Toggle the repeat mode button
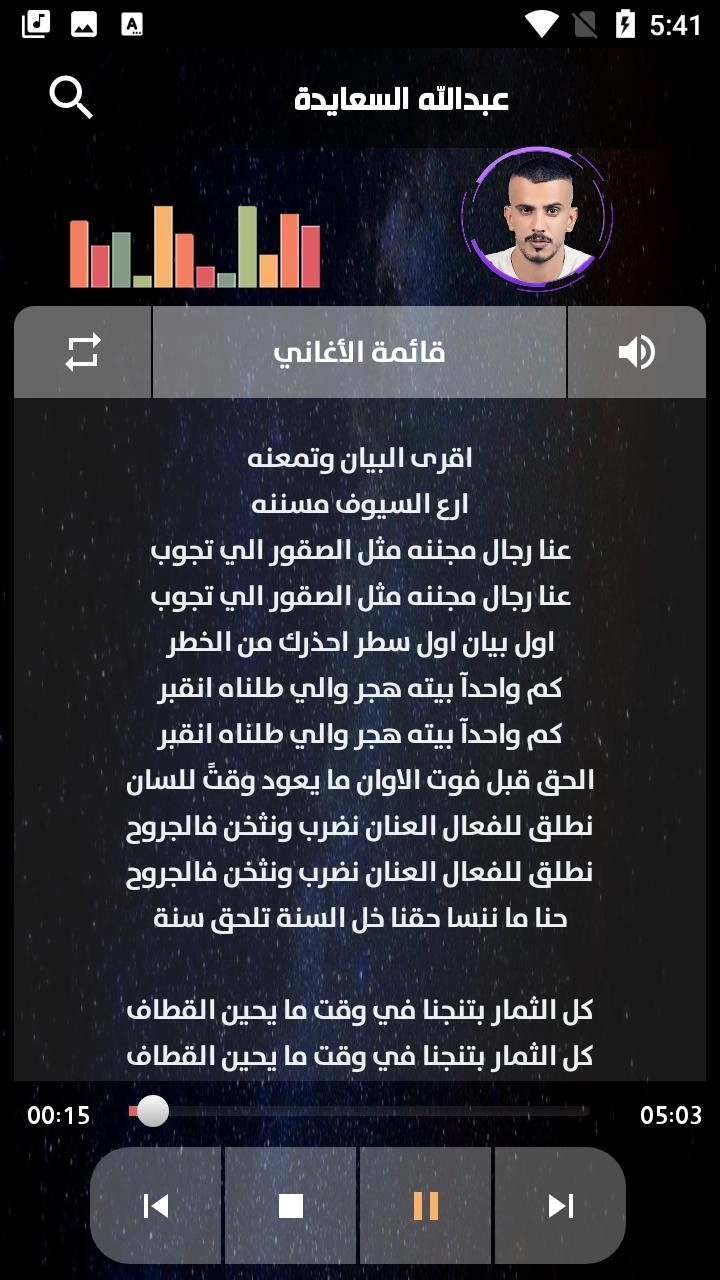Image resolution: width=720 pixels, height=1280 pixels. (83, 352)
